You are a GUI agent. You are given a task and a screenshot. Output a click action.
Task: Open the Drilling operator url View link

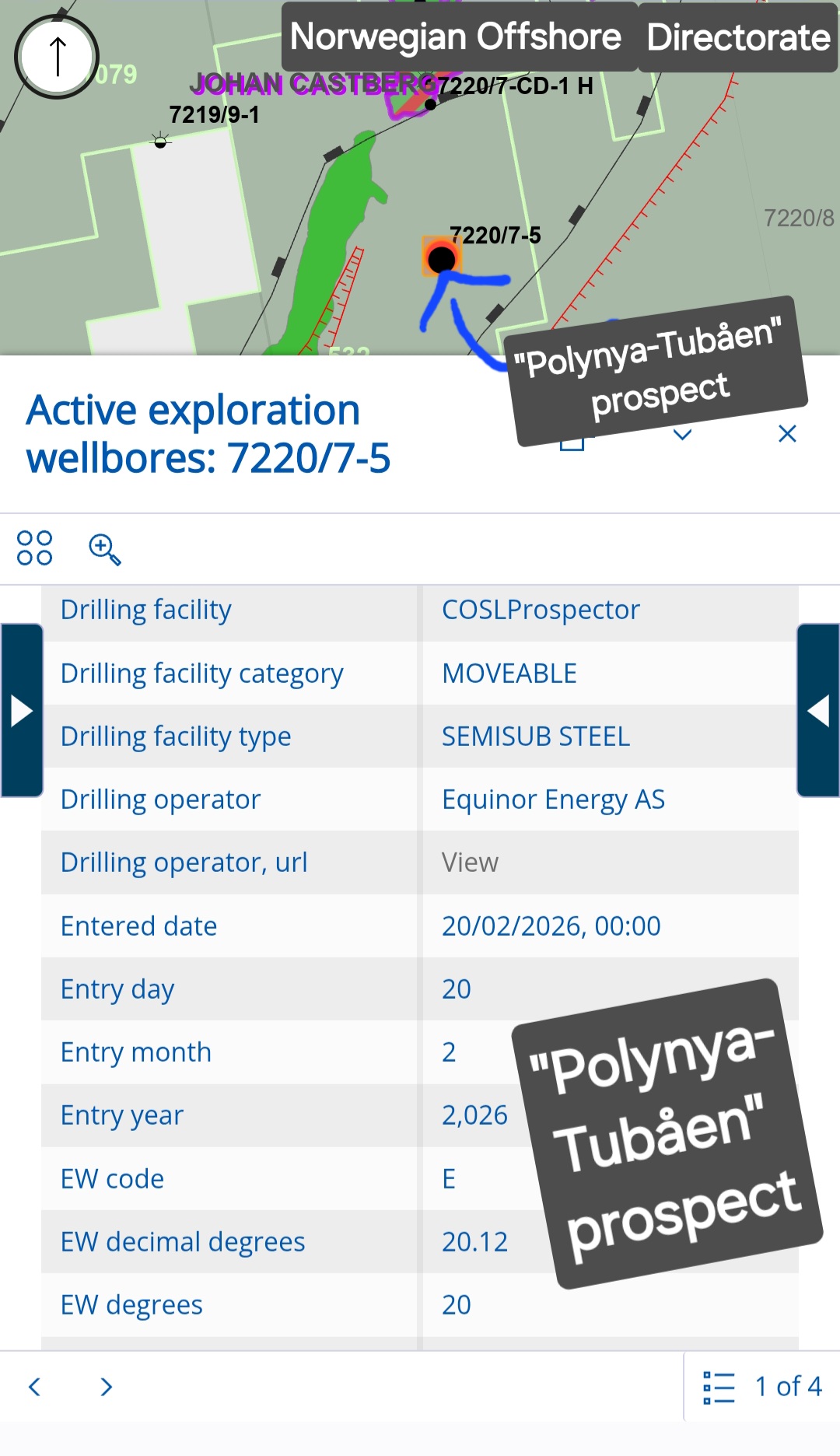470,863
